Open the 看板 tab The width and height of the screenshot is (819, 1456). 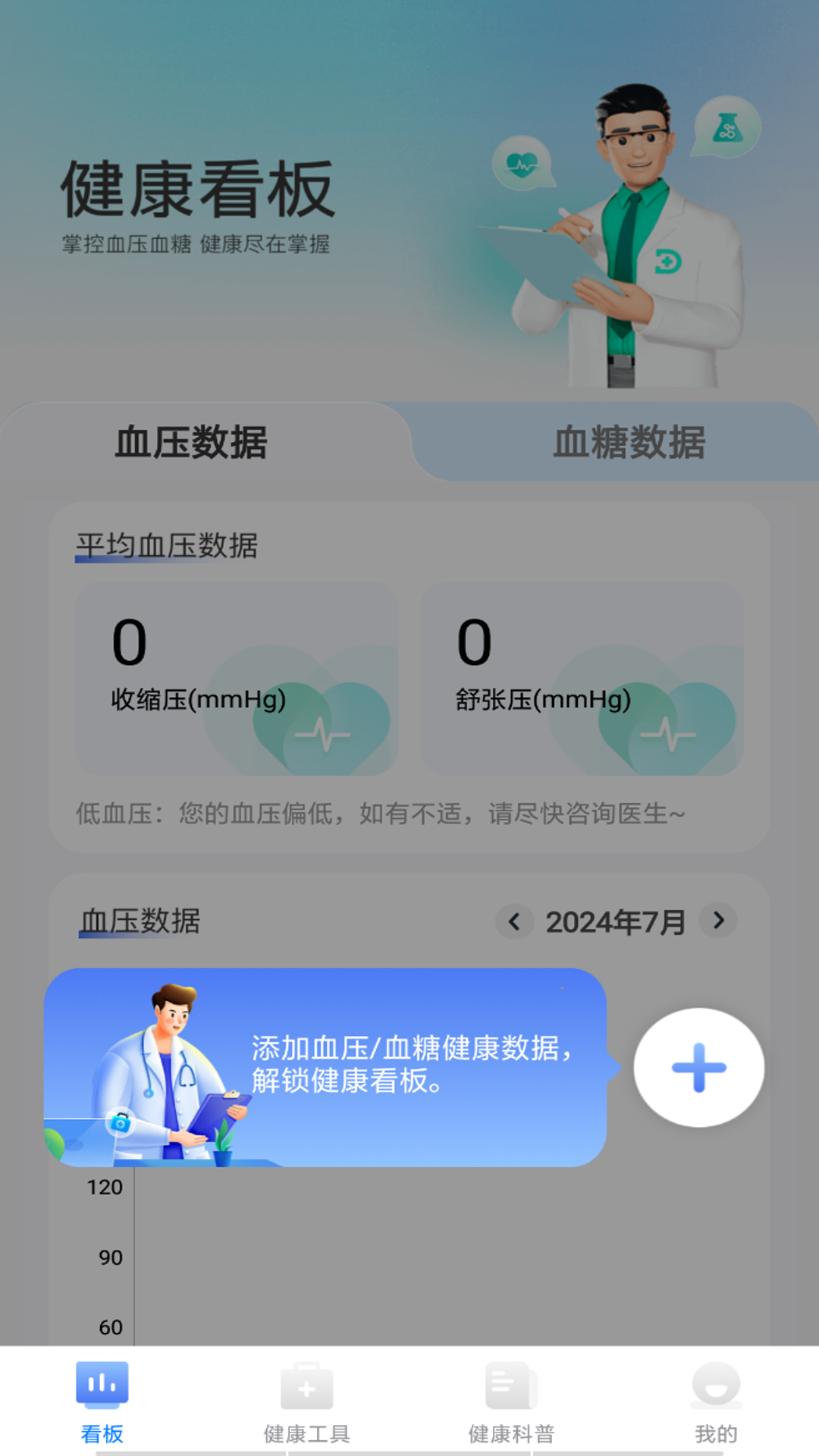pos(102,1401)
